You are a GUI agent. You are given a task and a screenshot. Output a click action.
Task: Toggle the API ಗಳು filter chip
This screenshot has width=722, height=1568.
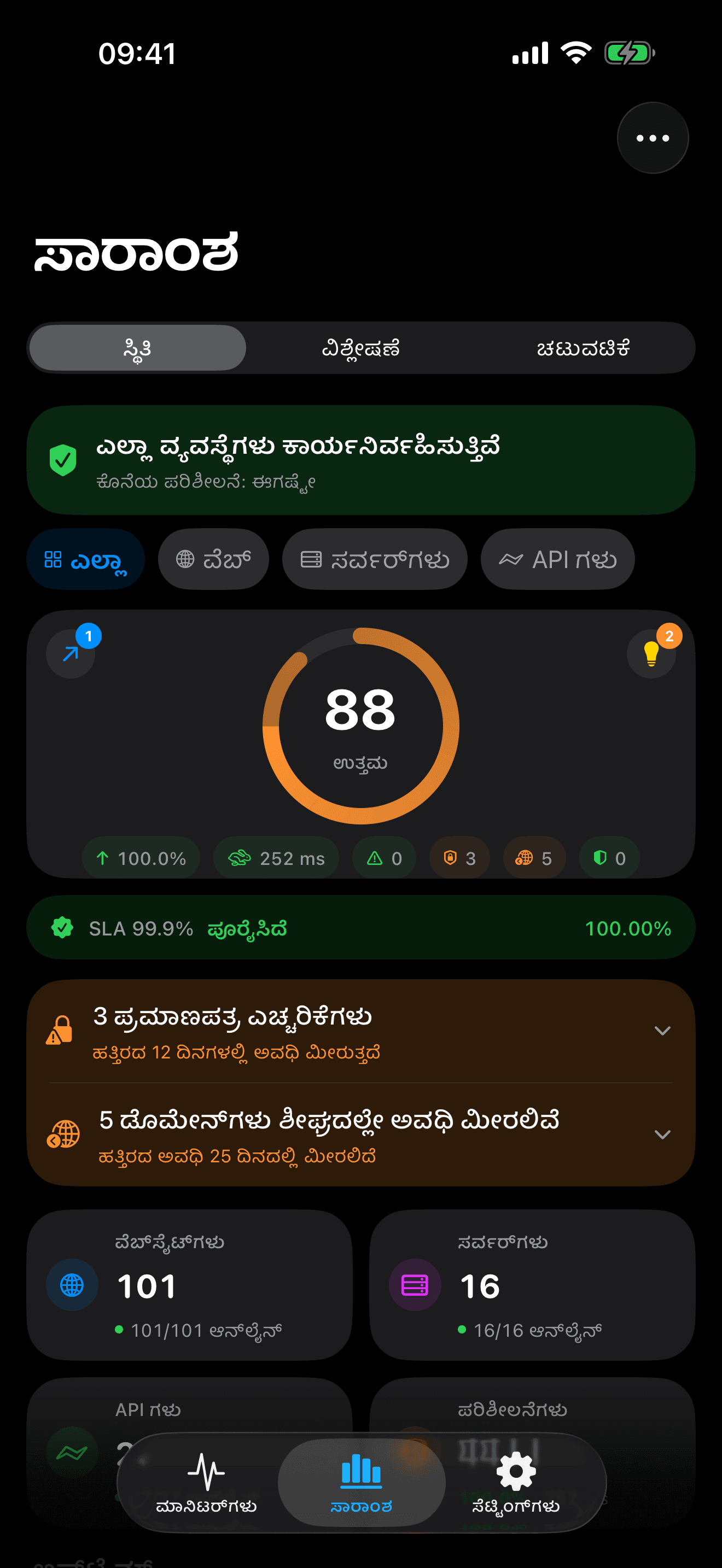(556, 559)
